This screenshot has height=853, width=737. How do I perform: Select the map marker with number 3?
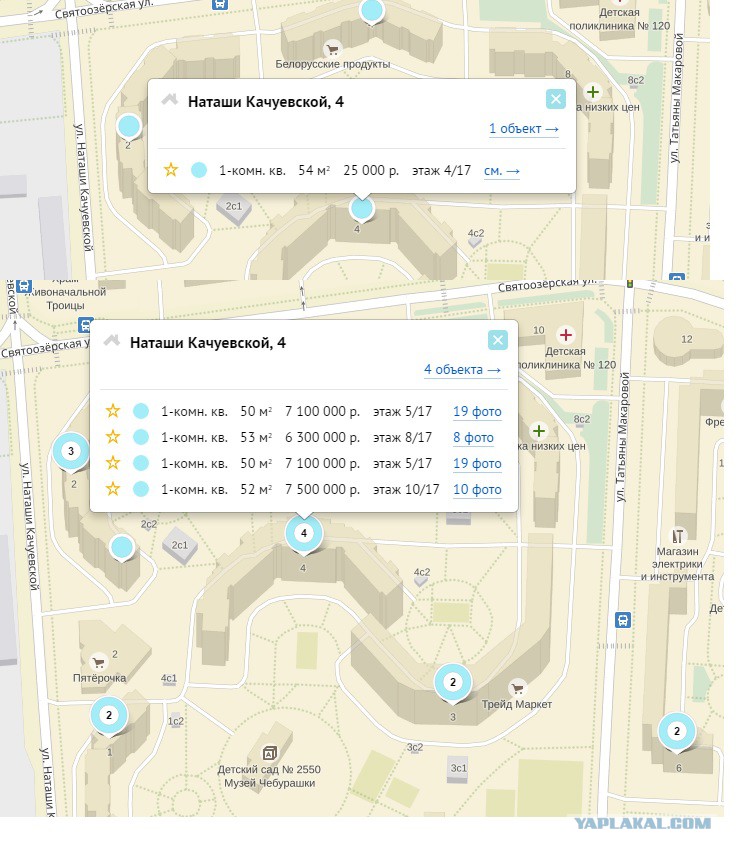[x=71, y=452]
